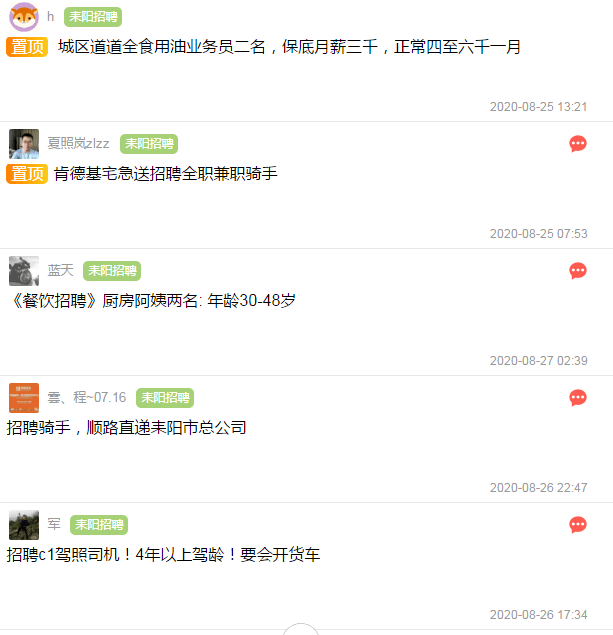Image resolution: width=613 pixels, height=635 pixels.
Task: View the profile avatar of user h
Action: coord(24,17)
